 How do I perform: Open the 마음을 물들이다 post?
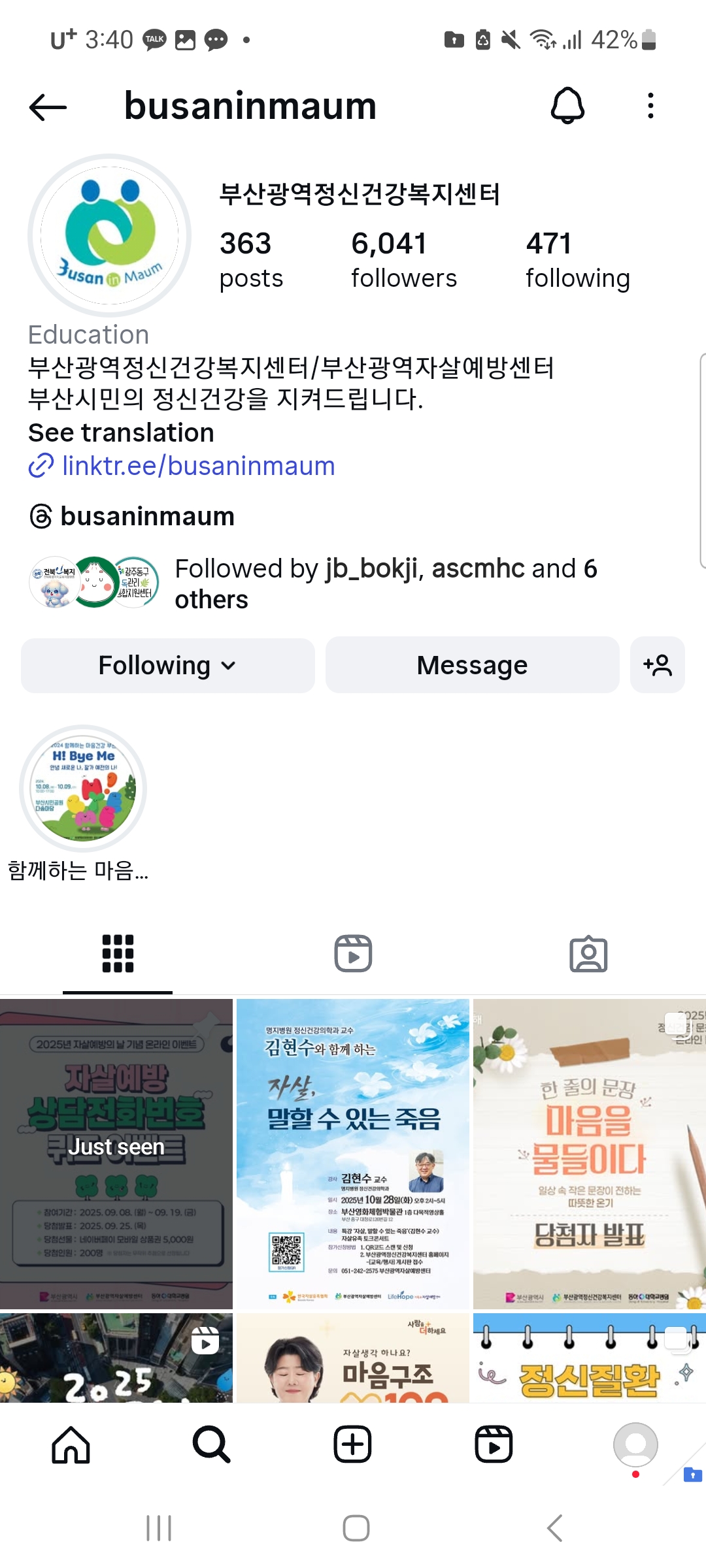pos(589,1153)
